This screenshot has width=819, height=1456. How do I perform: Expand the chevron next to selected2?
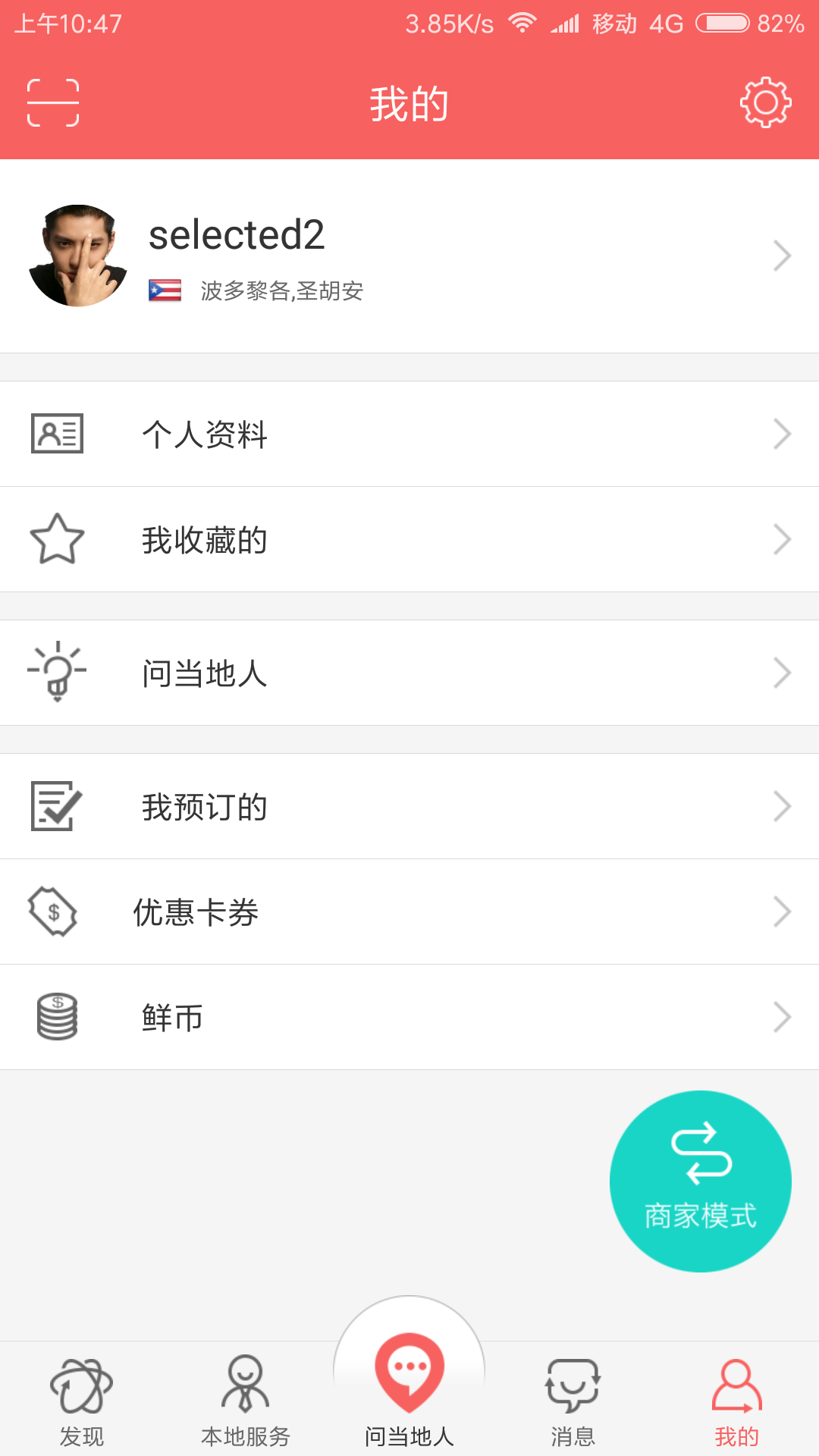tap(783, 256)
